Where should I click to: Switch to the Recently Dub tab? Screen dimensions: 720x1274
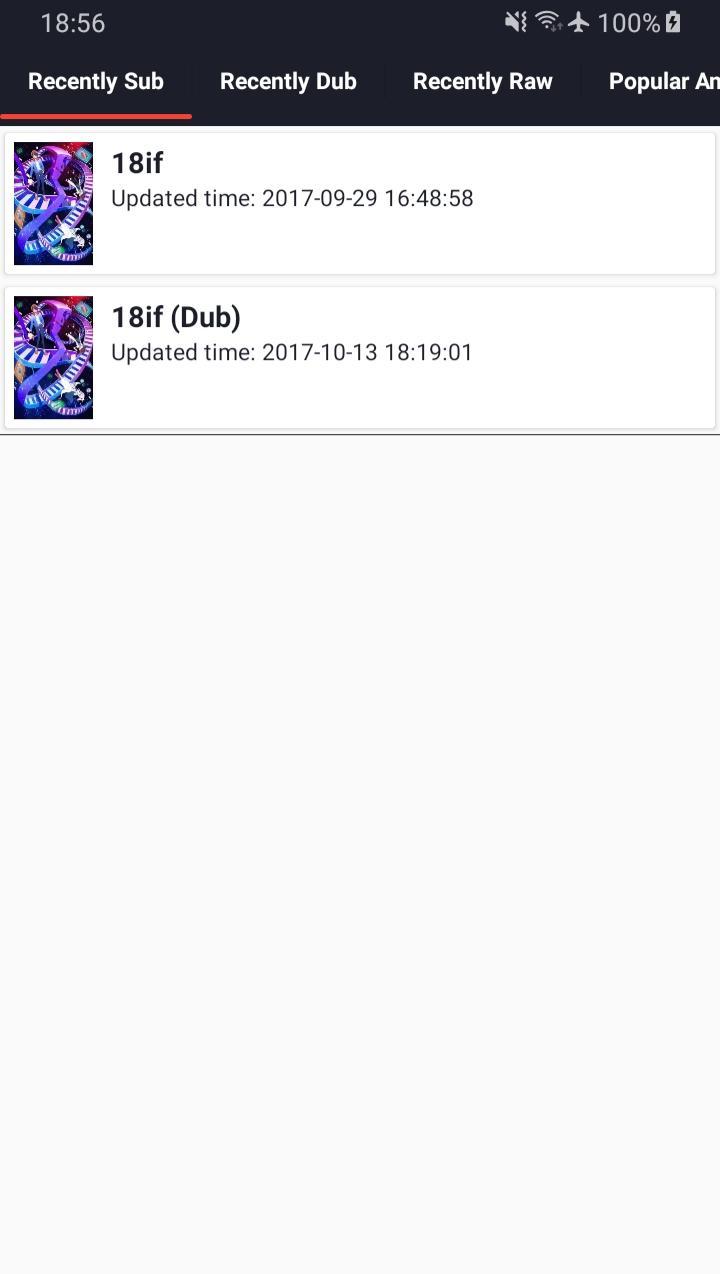(x=288, y=82)
